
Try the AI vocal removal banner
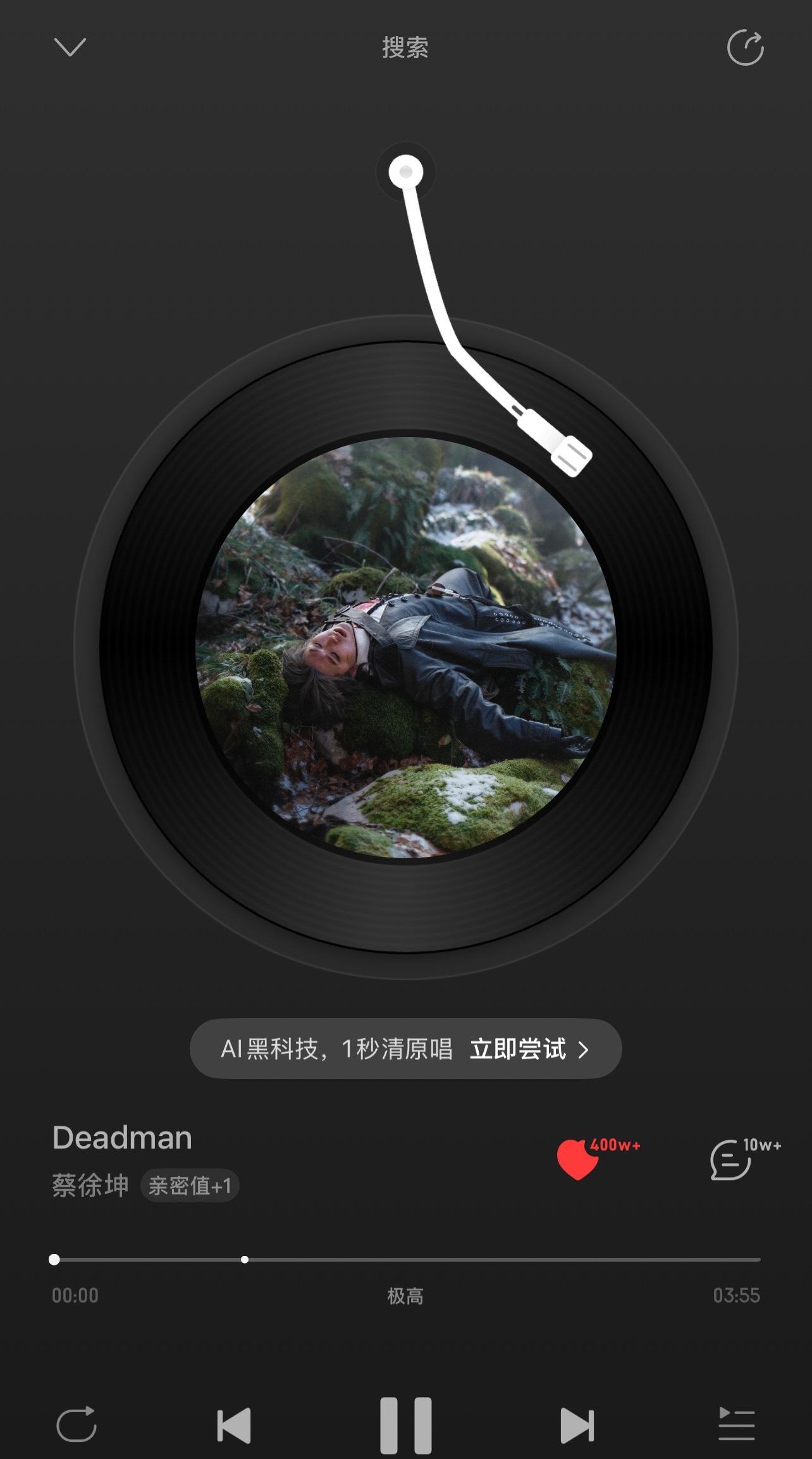pyautogui.click(x=405, y=1049)
